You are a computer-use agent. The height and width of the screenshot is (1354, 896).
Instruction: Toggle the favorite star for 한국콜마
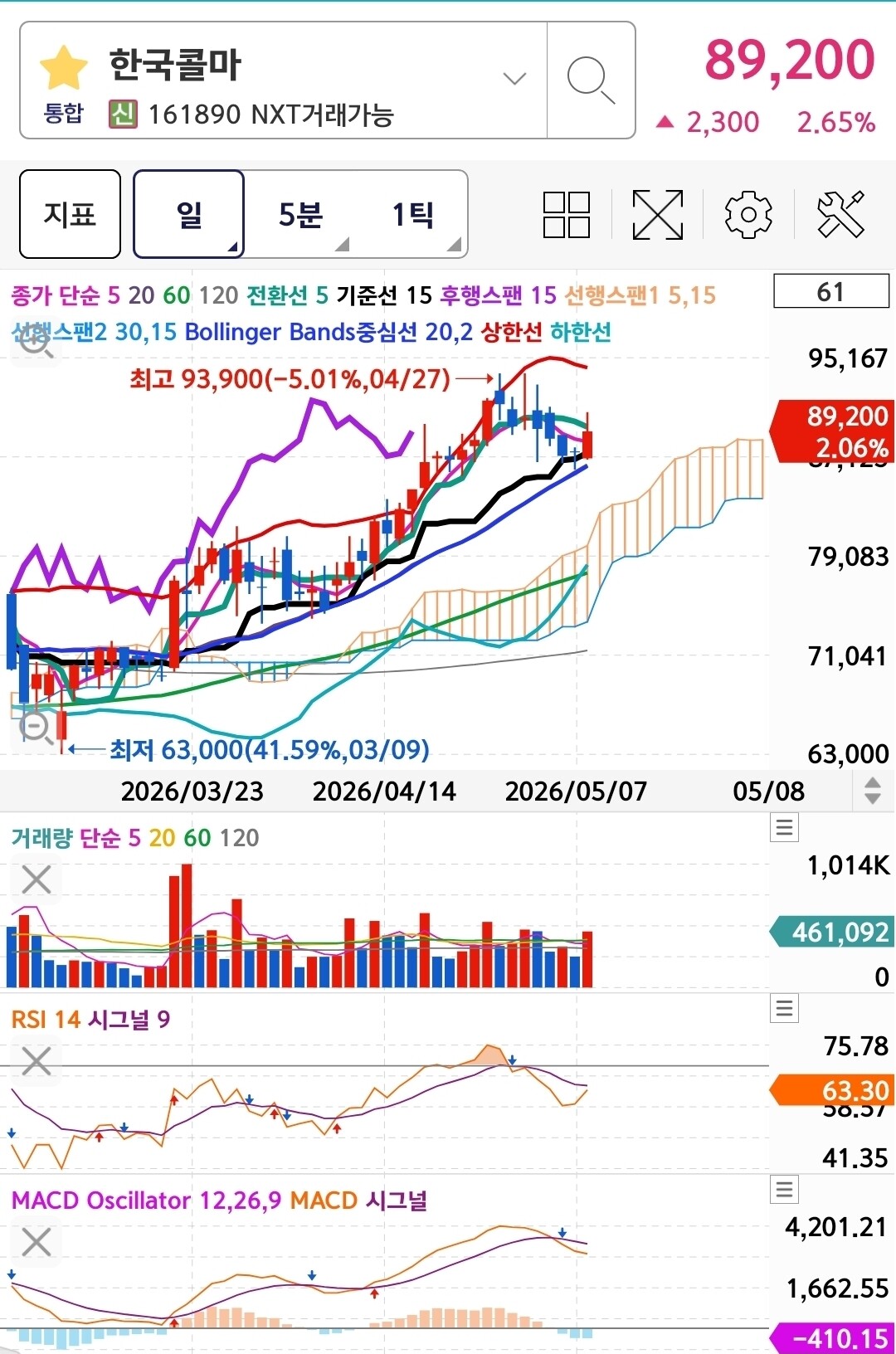64,68
